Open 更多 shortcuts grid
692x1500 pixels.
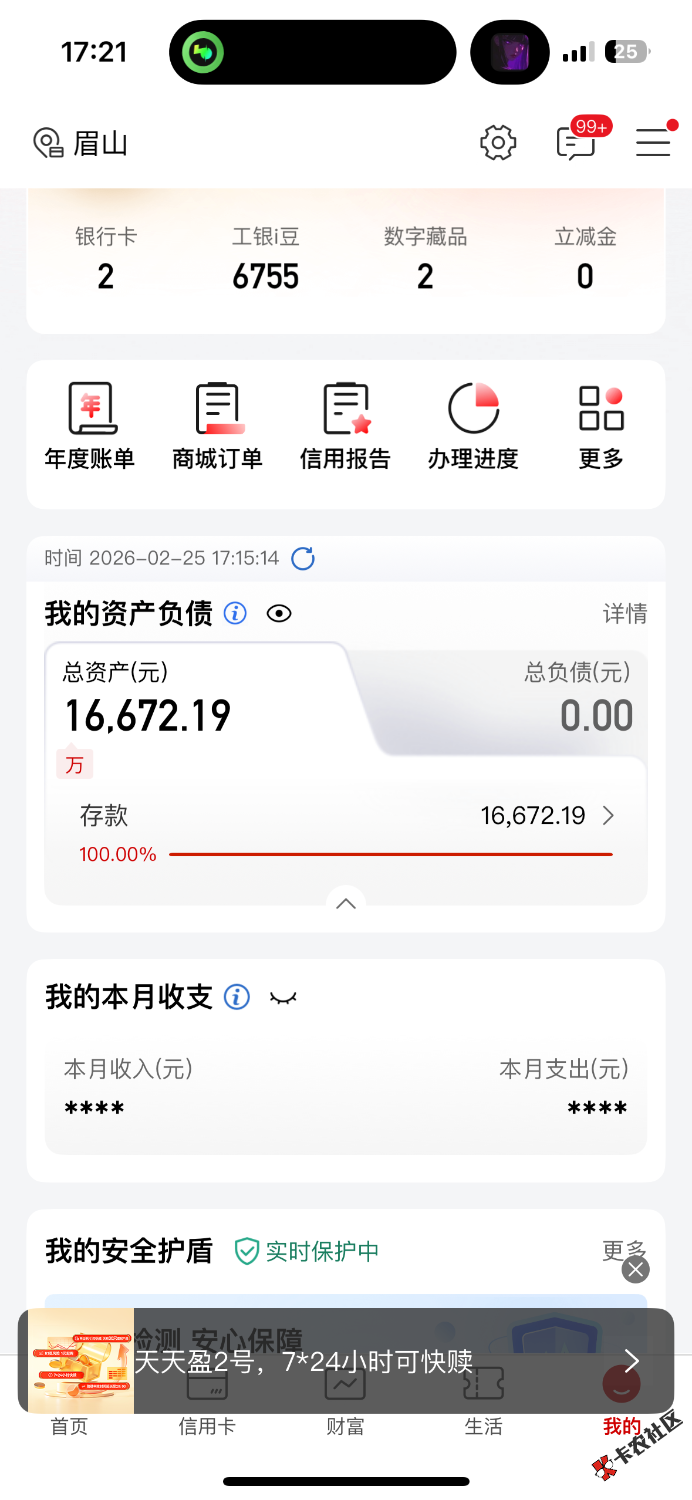[x=601, y=427]
